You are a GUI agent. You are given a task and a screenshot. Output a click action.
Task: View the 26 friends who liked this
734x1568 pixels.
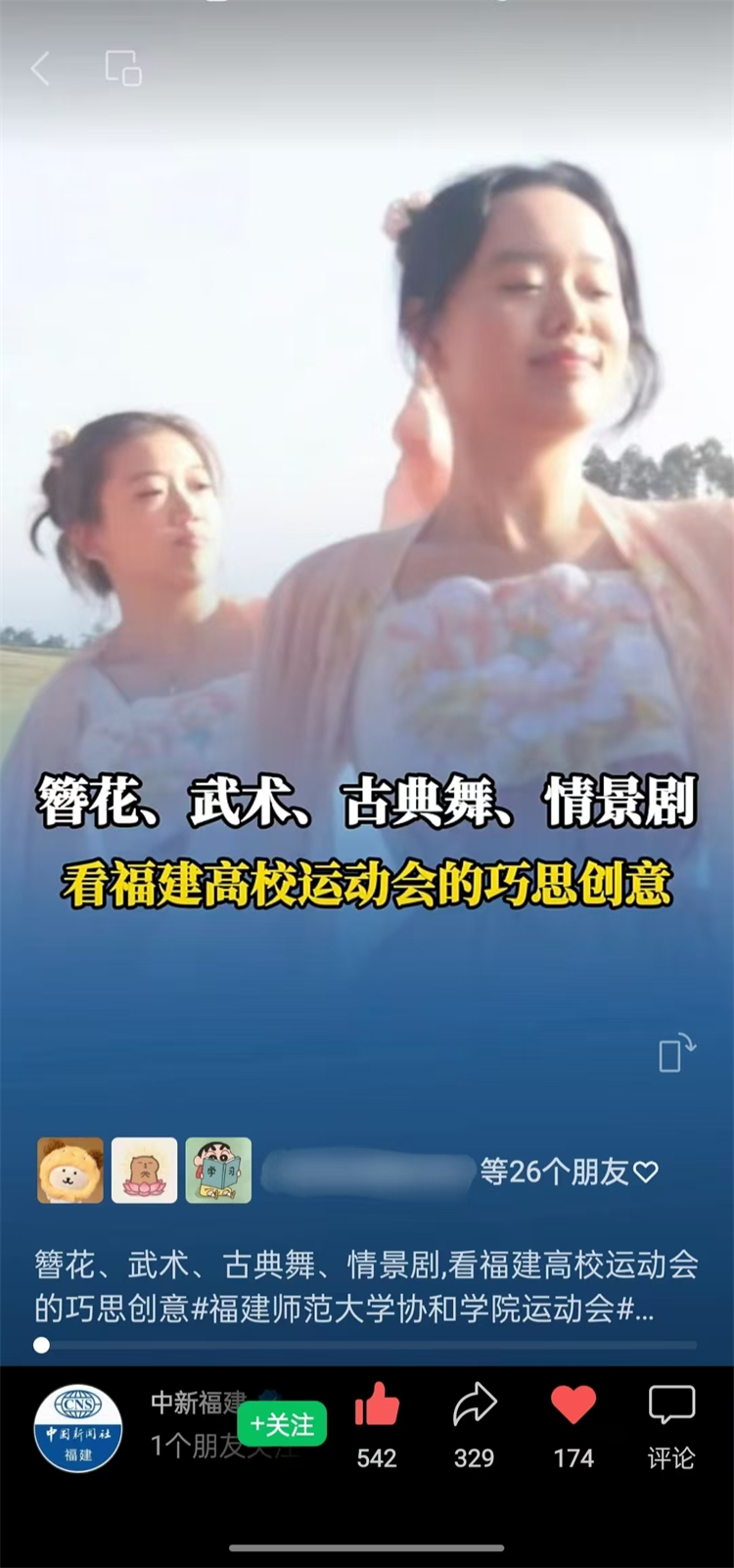click(x=568, y=1172)
